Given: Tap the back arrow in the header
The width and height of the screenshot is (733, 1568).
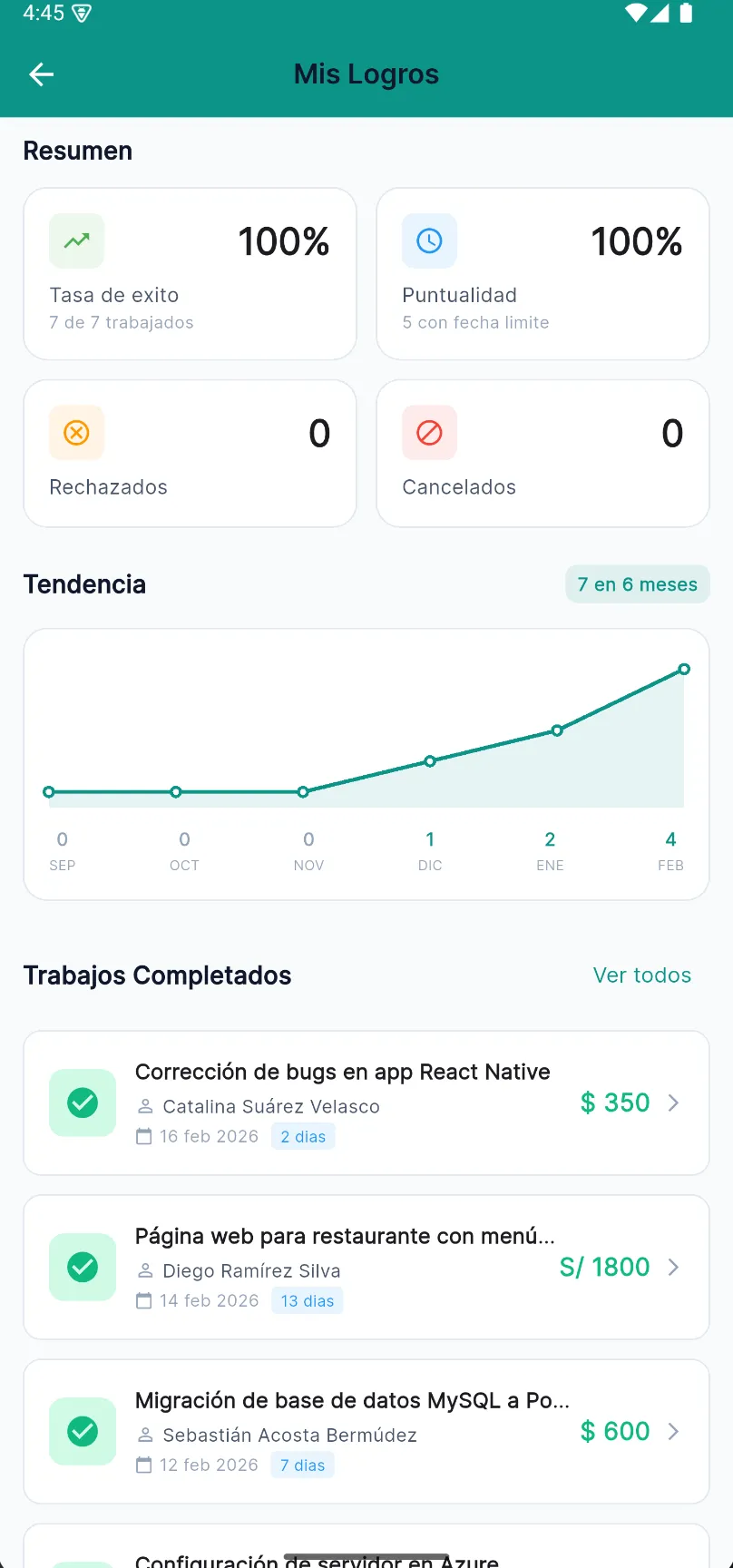Looking at the screenshot, I should (41, 74).
